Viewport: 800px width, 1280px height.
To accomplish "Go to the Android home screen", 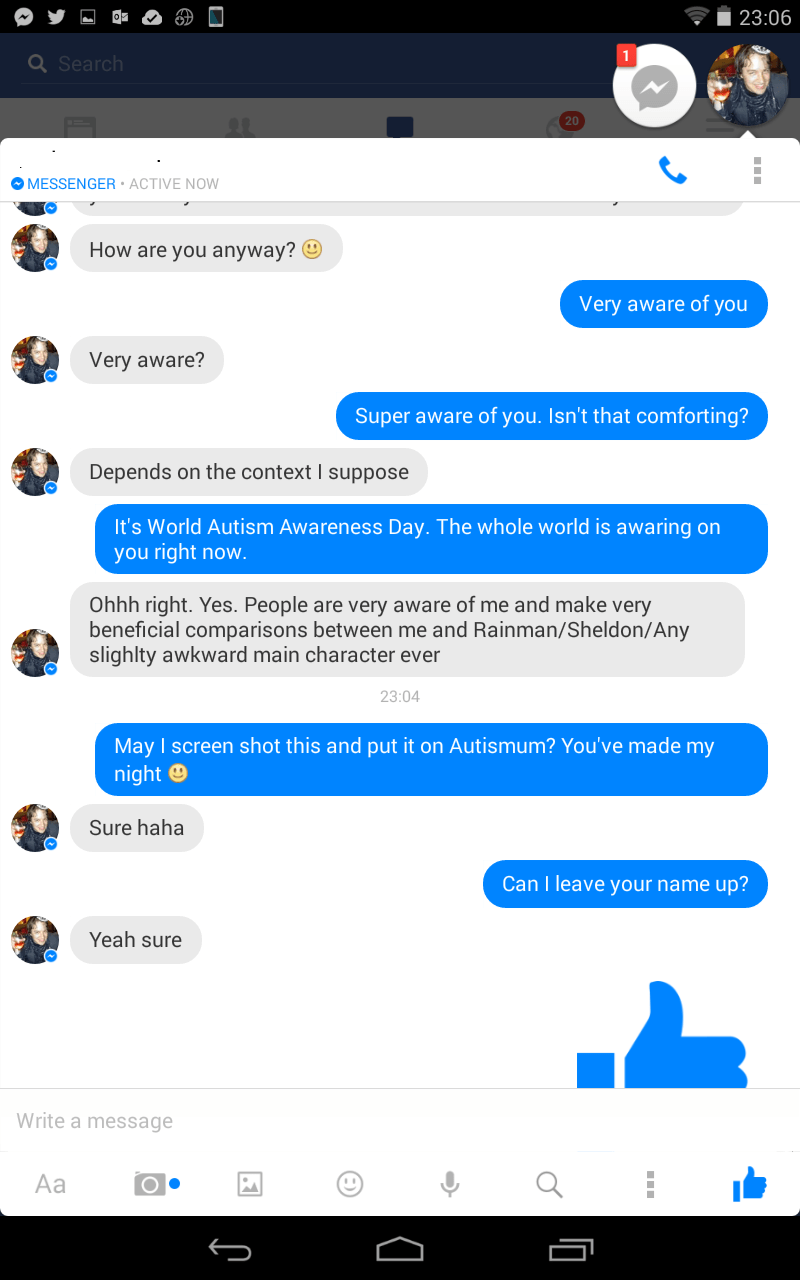I will pyautogui.click(x=400, y=1249).
